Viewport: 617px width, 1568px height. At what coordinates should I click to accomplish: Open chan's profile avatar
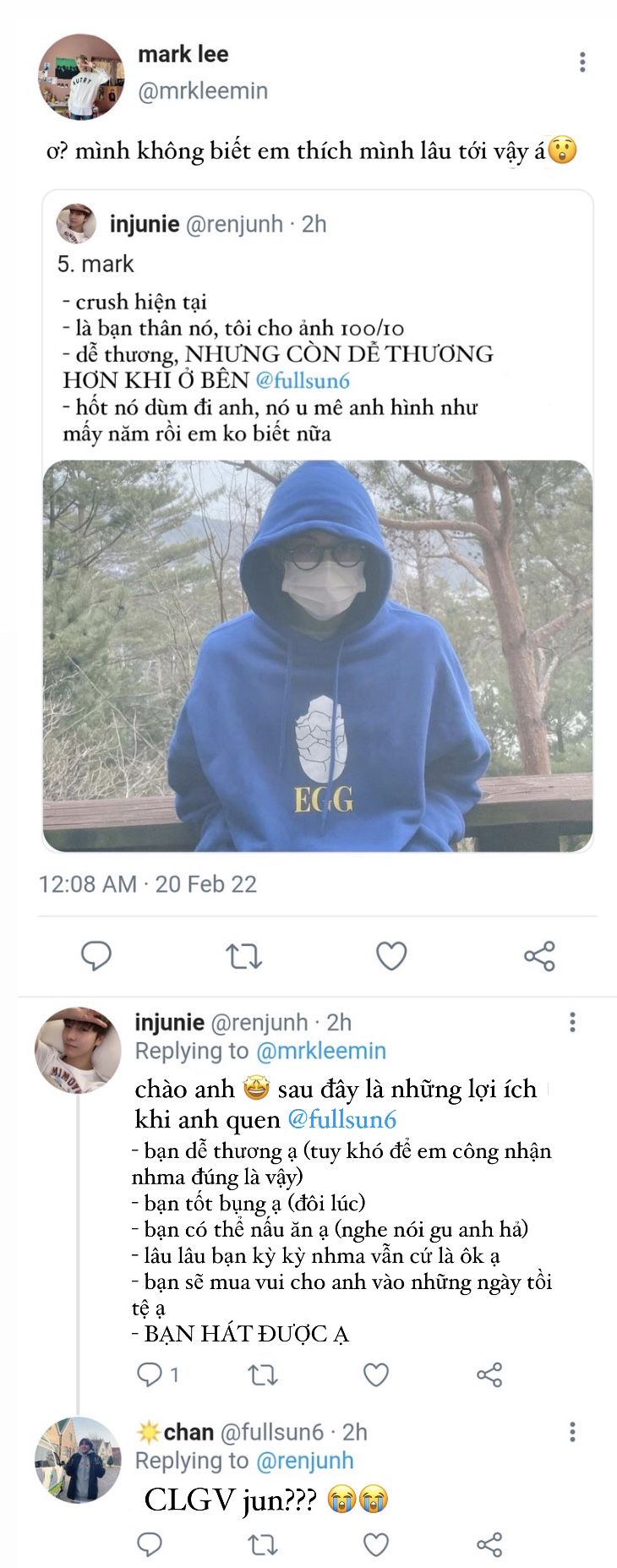(x=78, y=1459)
